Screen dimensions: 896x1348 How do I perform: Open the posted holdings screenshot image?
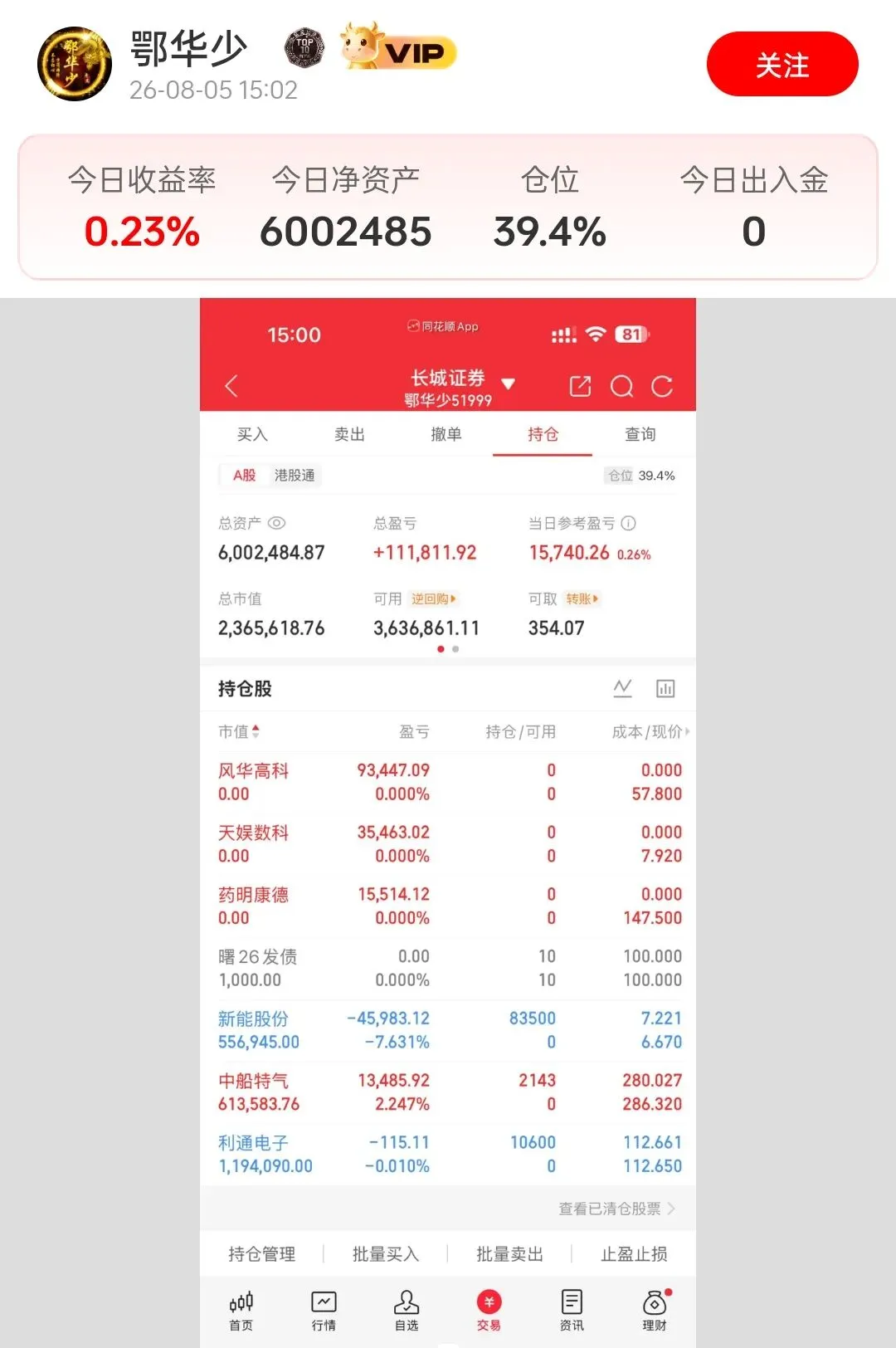click(448, 823)
